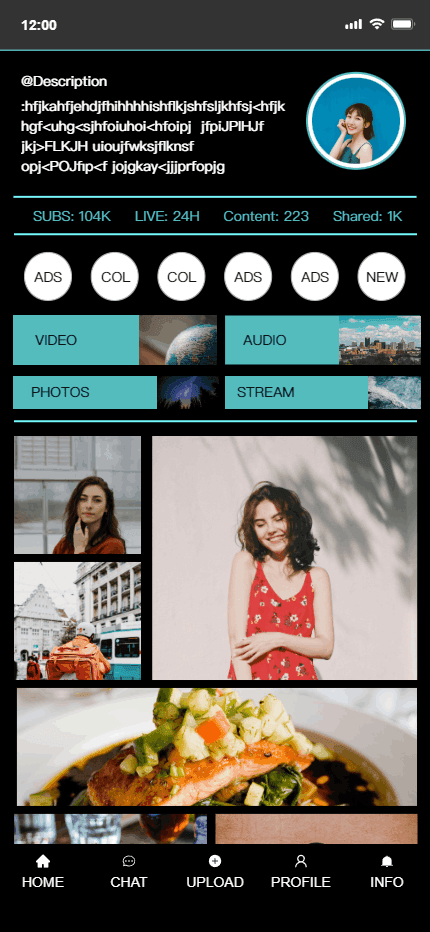
Task: Tap the NEW circle button
Action: point(381,277)
